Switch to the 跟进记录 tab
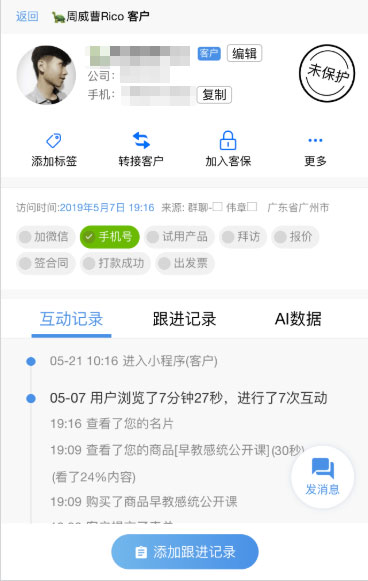 pos(184,319)
